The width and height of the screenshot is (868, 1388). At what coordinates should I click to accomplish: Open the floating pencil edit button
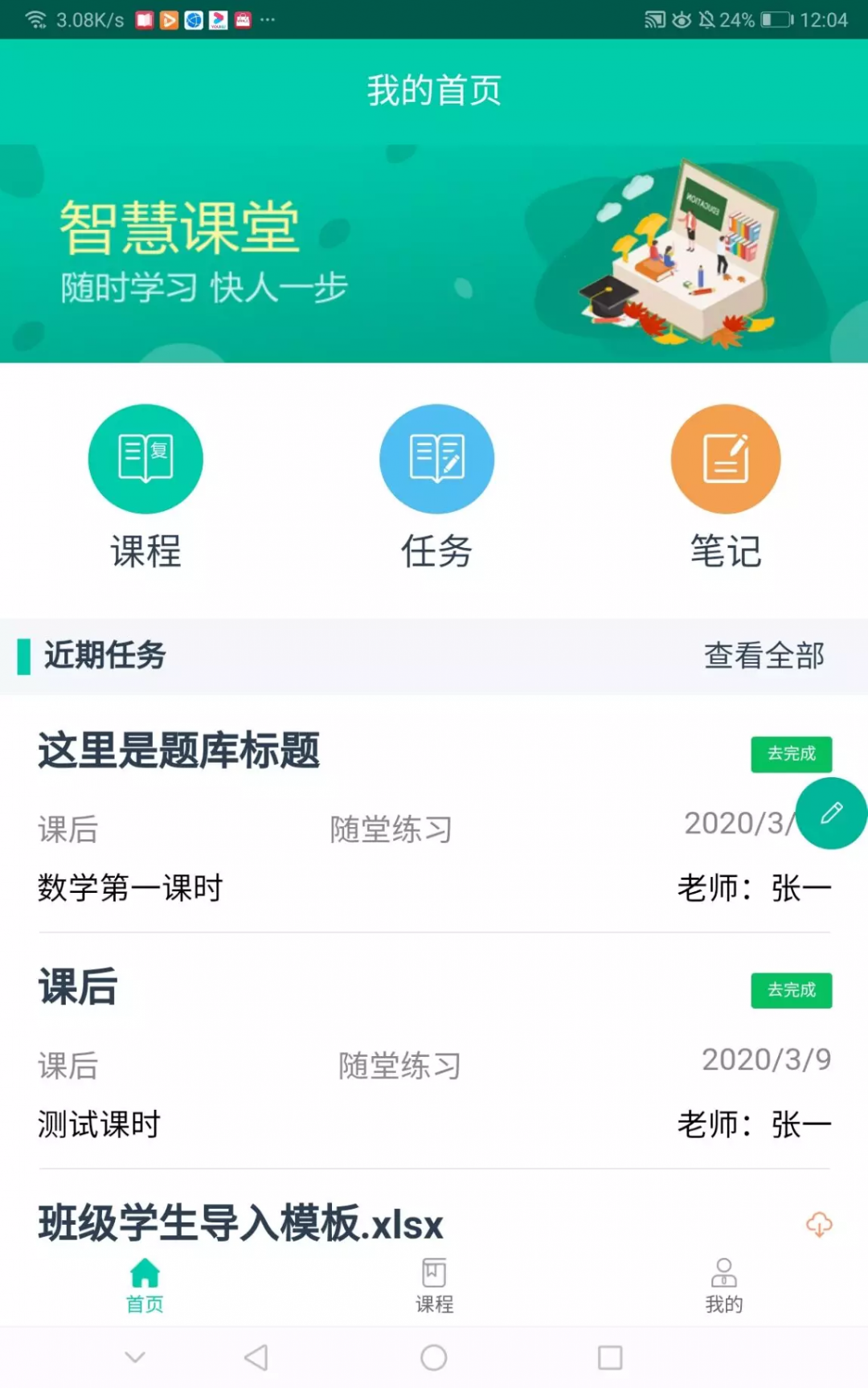click(831, 813)
